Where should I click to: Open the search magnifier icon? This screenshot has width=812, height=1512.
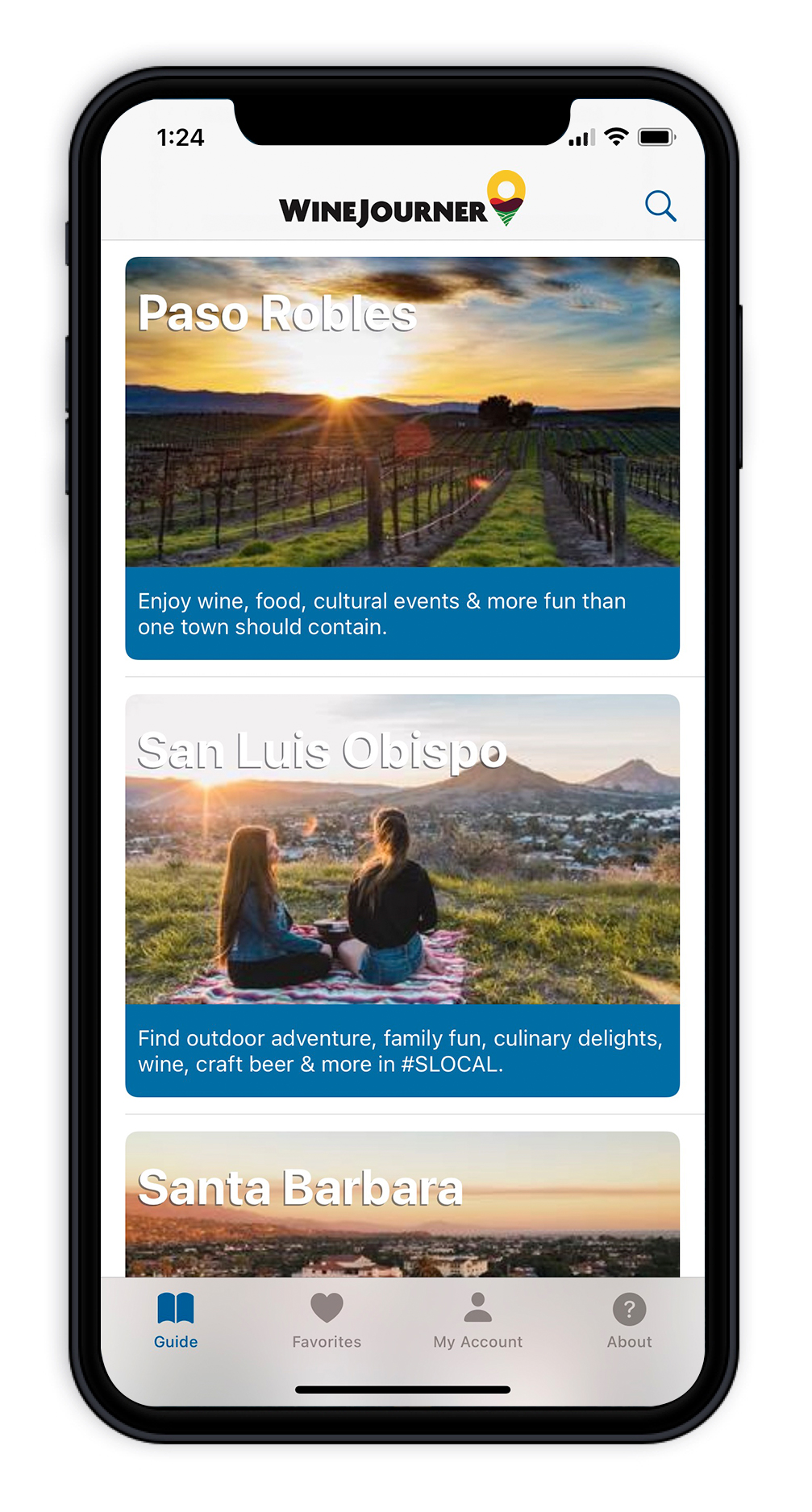(660, 206)
